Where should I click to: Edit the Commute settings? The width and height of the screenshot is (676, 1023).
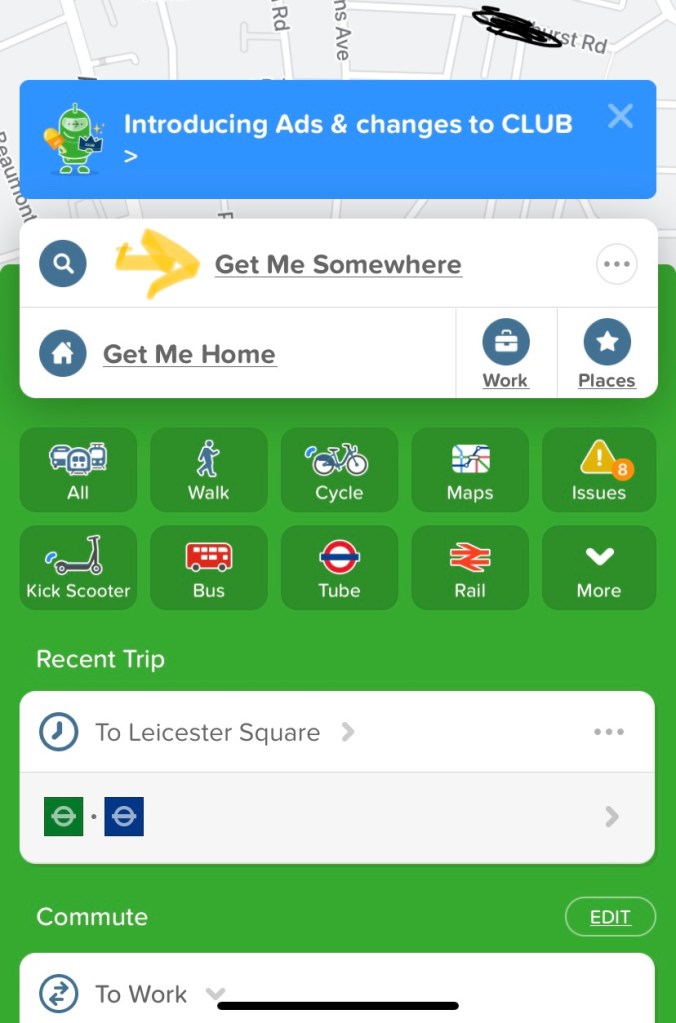[610, 917]
